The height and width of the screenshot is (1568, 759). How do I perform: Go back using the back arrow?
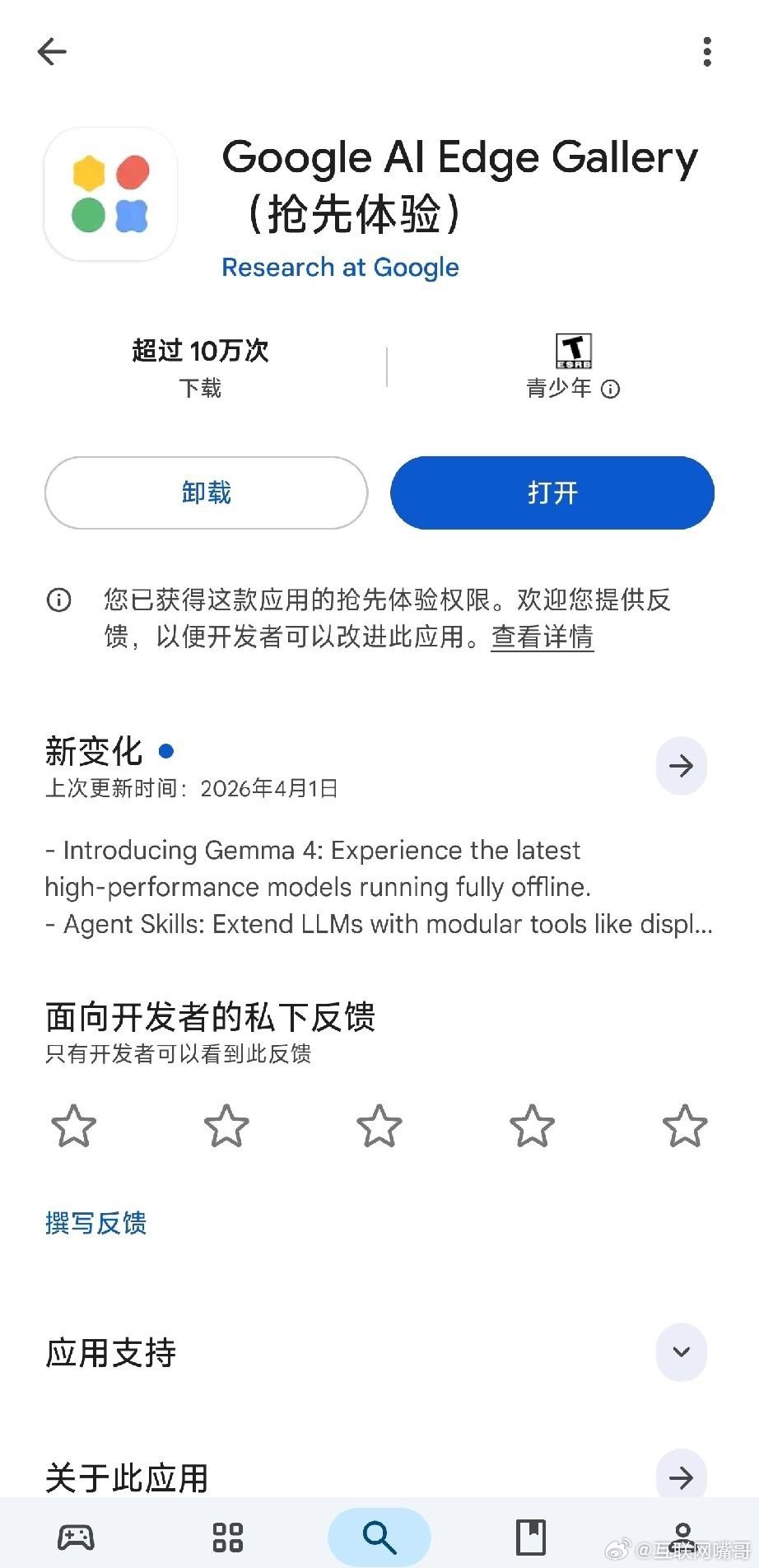(52, 52)
